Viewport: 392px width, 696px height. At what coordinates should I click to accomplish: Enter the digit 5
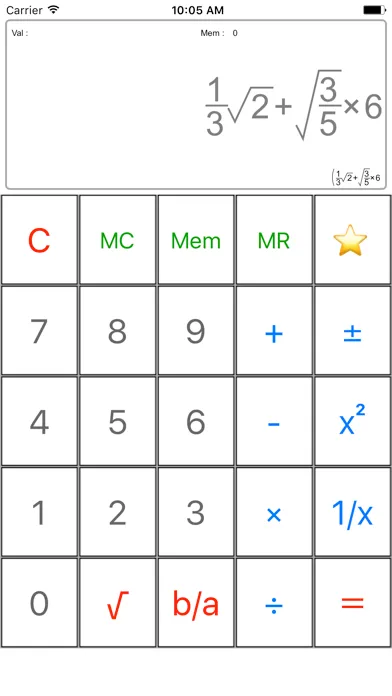click(x=117, y=421)
